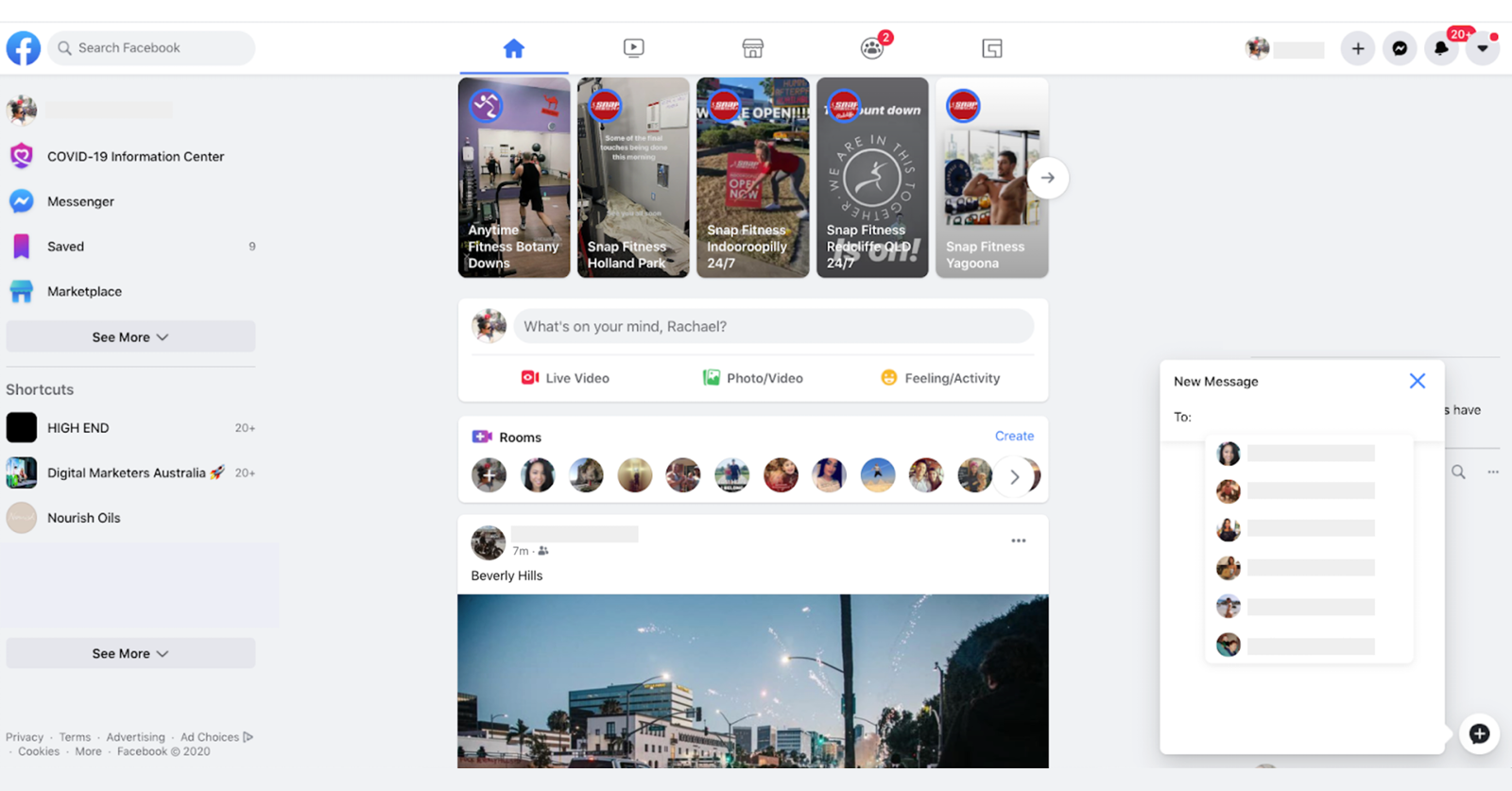Open options menu on Beverly Hills post

1018,541
